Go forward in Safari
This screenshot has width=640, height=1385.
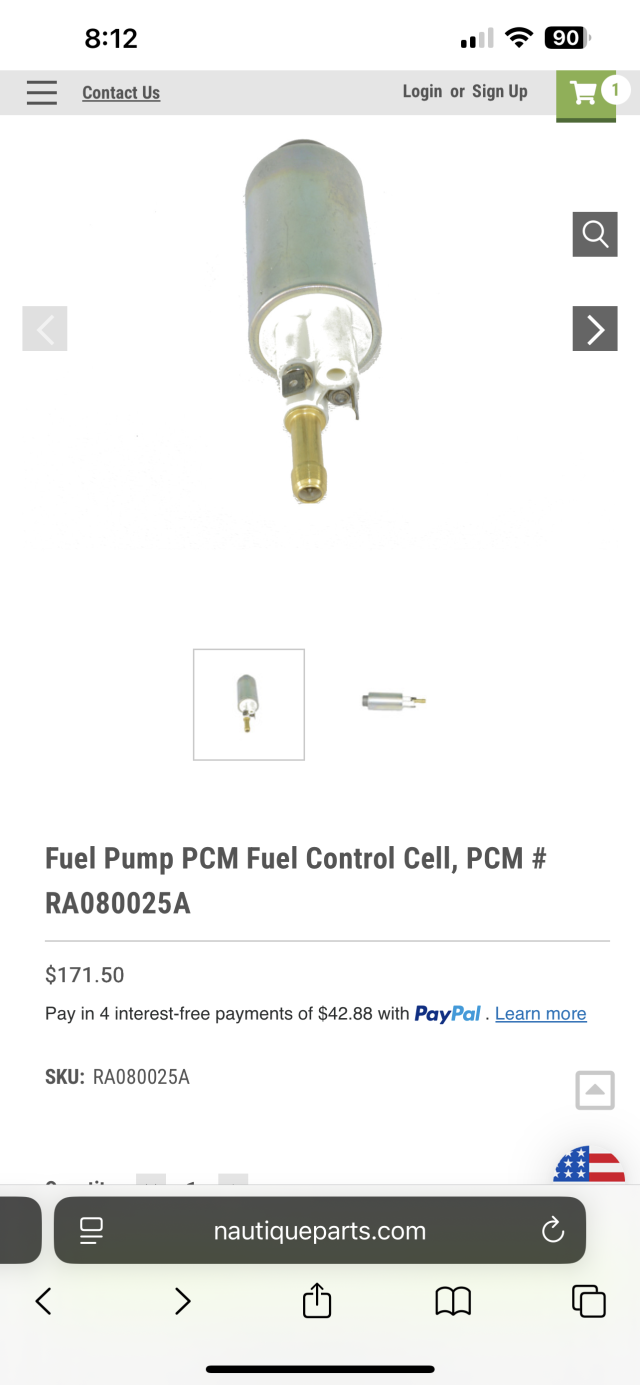(x=182, y=1301)
